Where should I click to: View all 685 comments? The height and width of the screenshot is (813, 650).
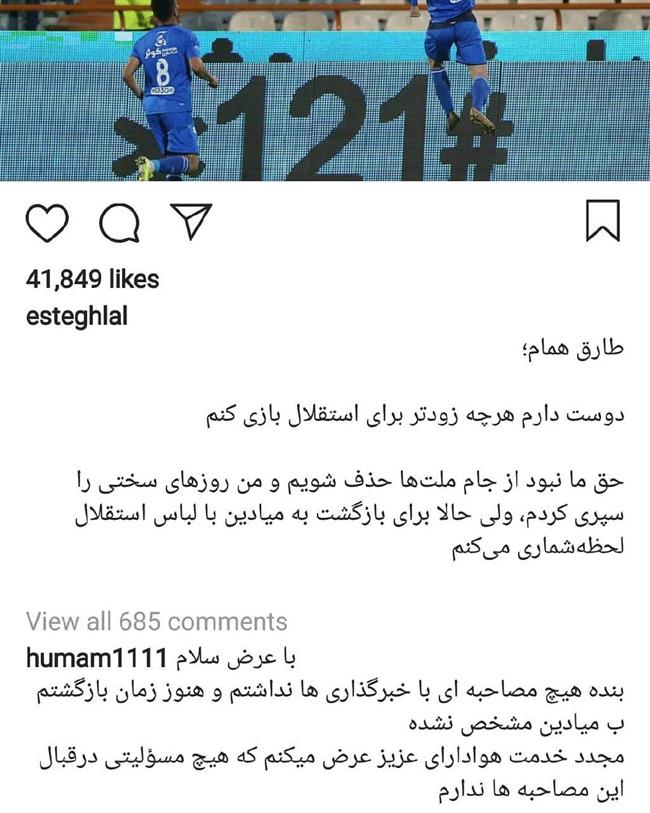(156, 621)
